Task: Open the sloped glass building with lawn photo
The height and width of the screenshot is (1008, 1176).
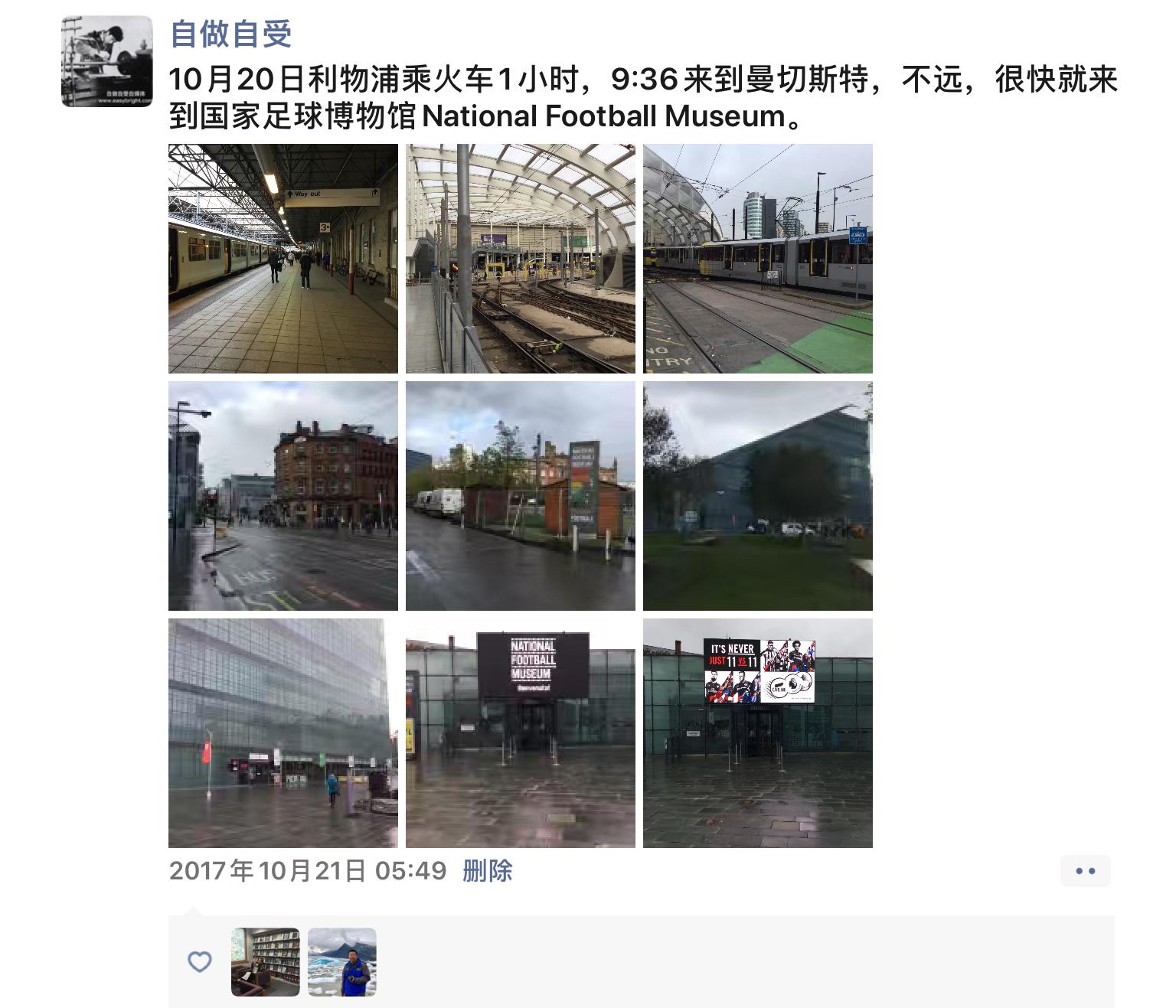Action: coord(758,496)
